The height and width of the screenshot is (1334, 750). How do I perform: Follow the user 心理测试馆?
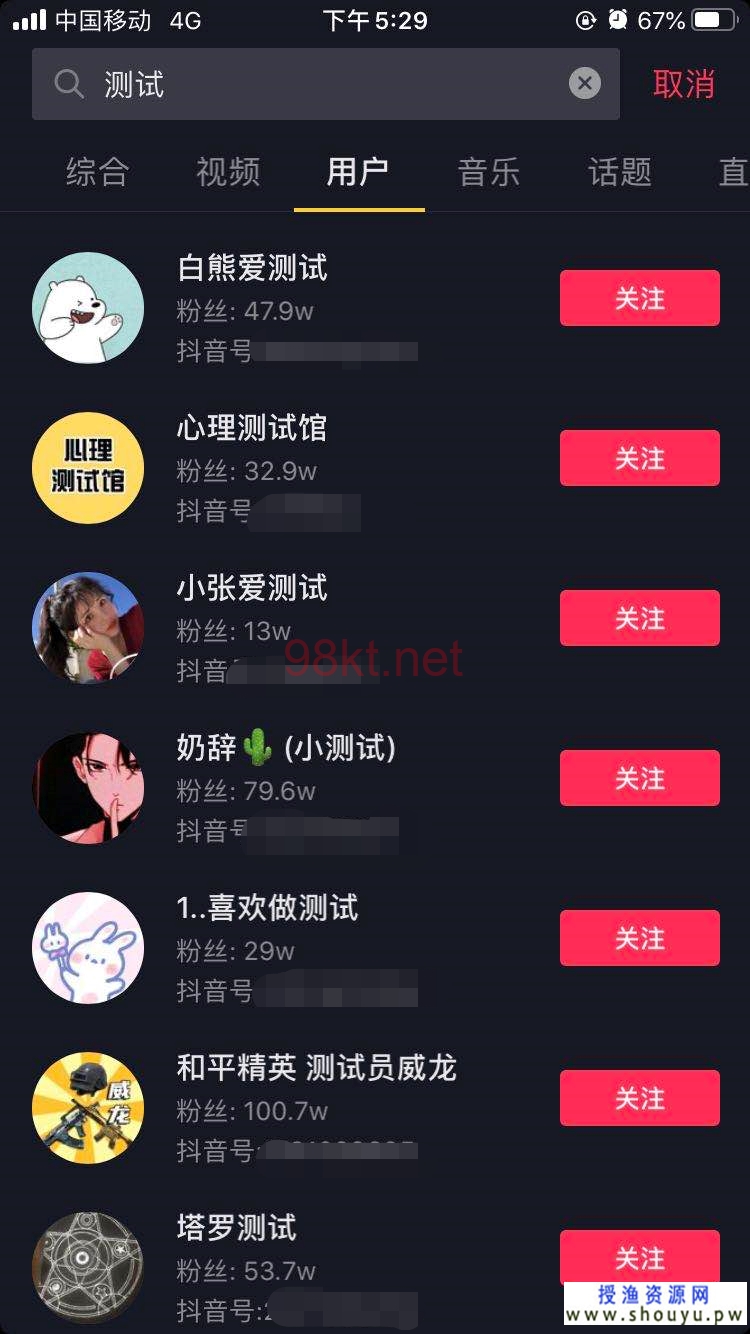pyautogui.click(x=639, y=458)
